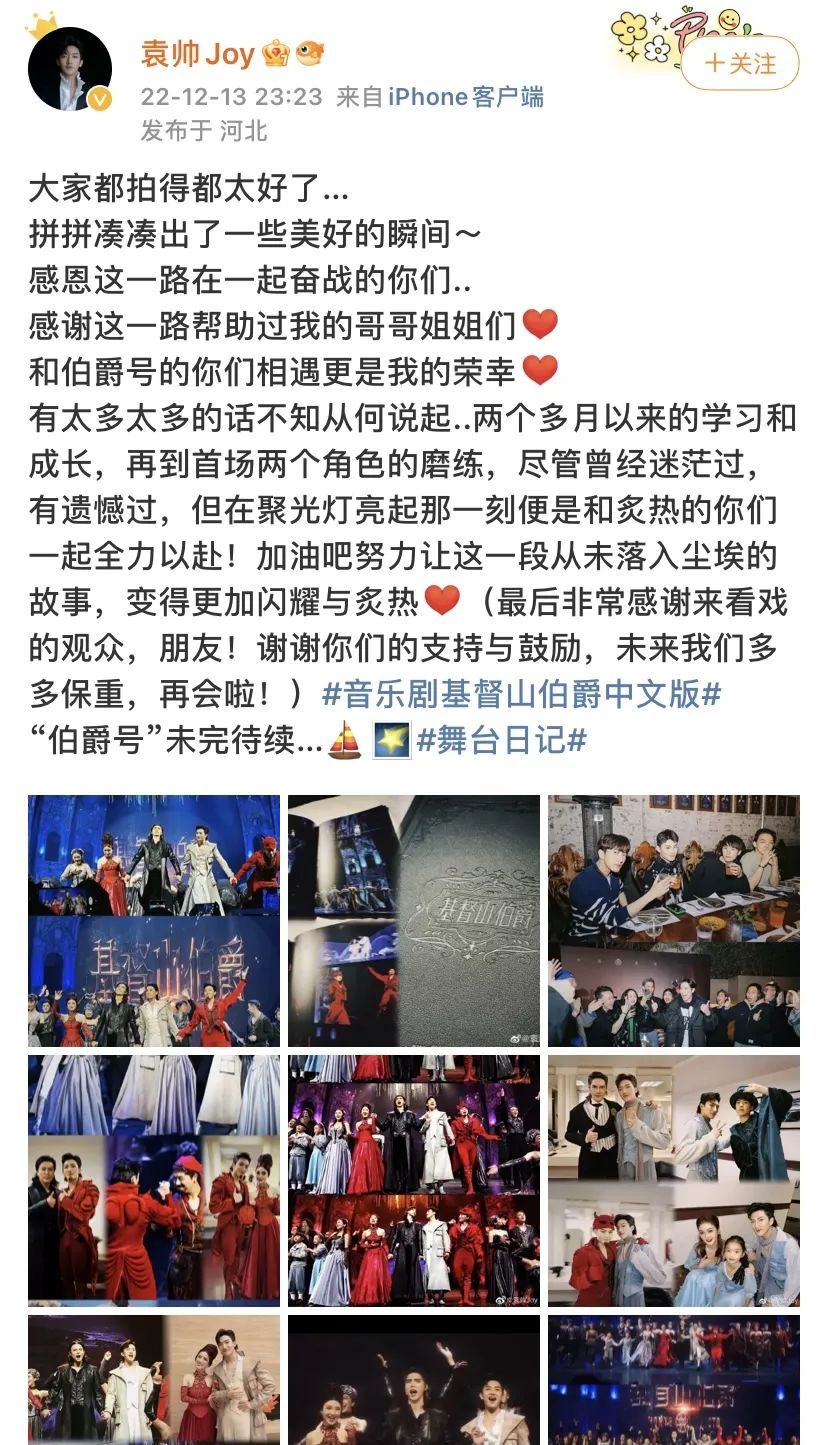Open the 袁帅Joy username link
Viewport: 828px width, 1445px height.
(197, 54)
